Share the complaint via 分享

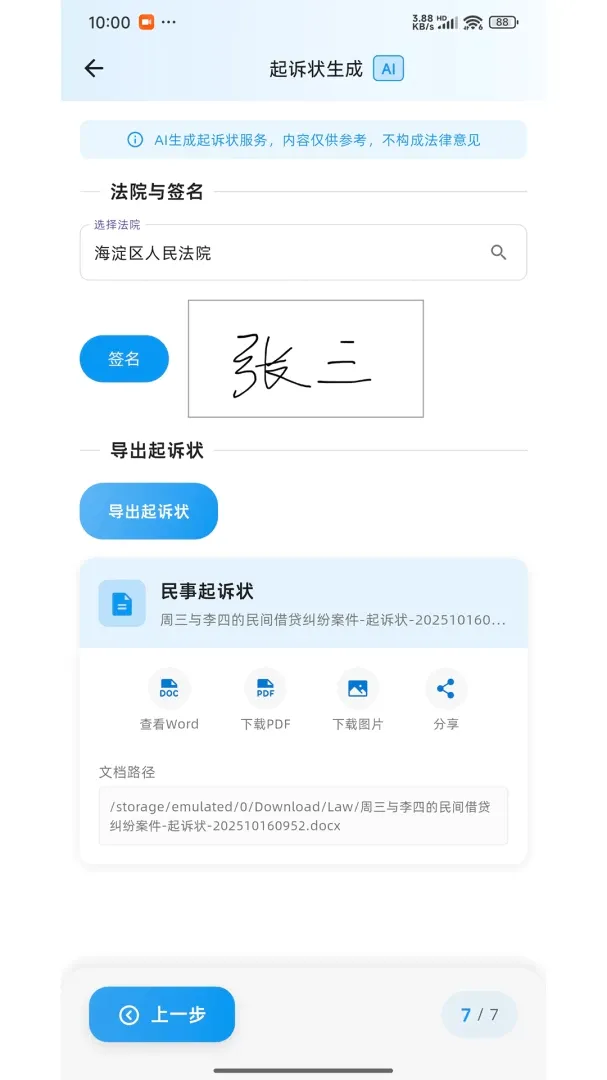pyautogui.click(x=446, y=700)
